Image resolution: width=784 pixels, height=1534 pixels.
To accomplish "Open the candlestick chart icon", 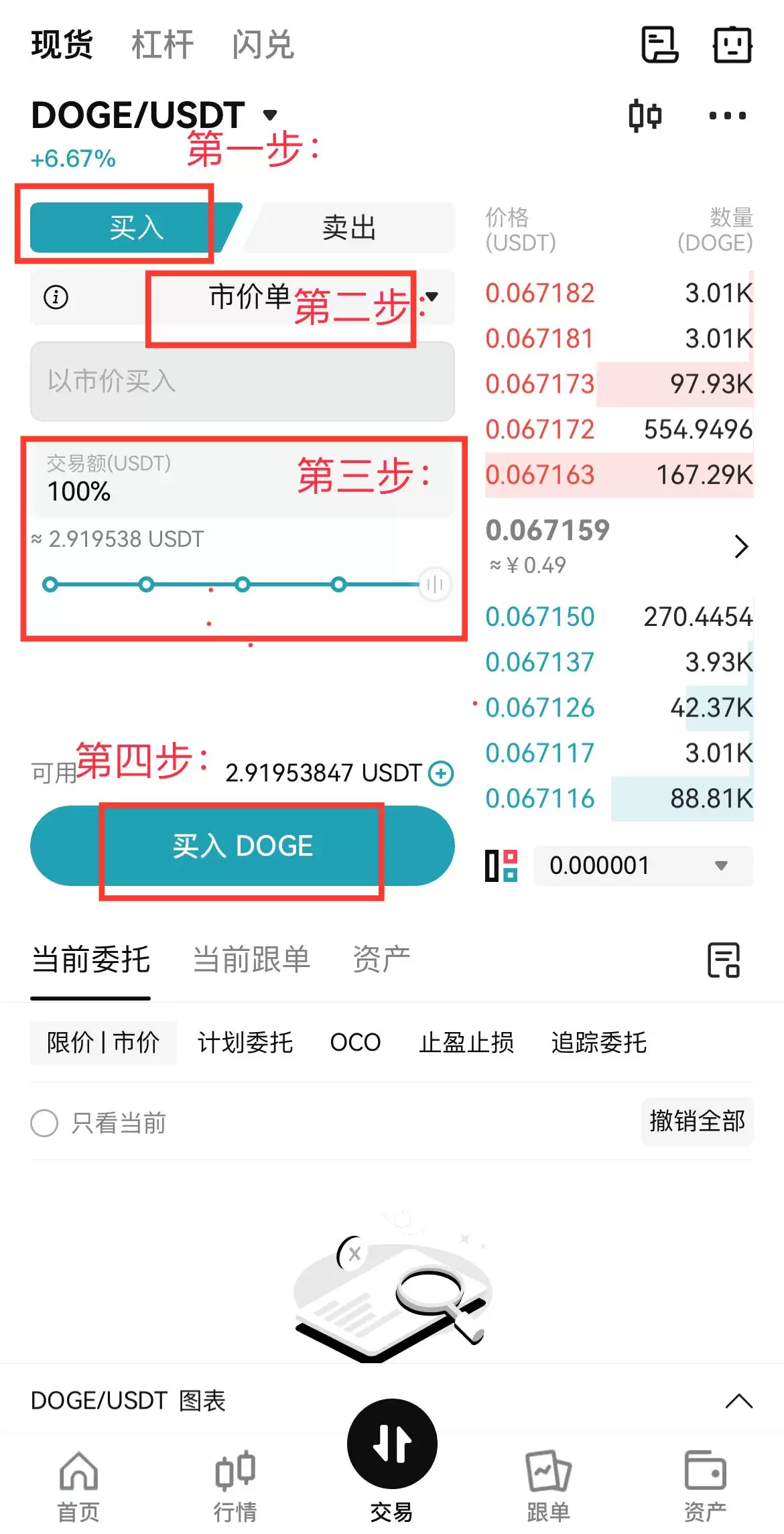I will coord(645,115).
